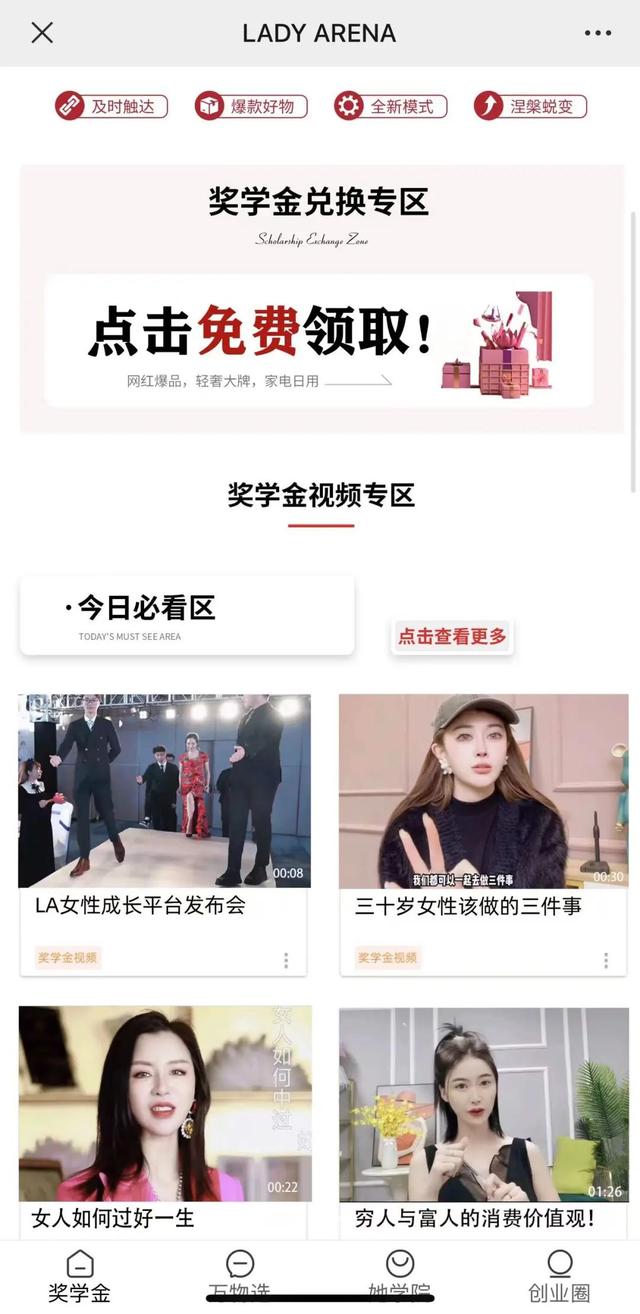Play the 女人如何过好一生 video
The image size is (640, 1314).
tap(164, 1102)
